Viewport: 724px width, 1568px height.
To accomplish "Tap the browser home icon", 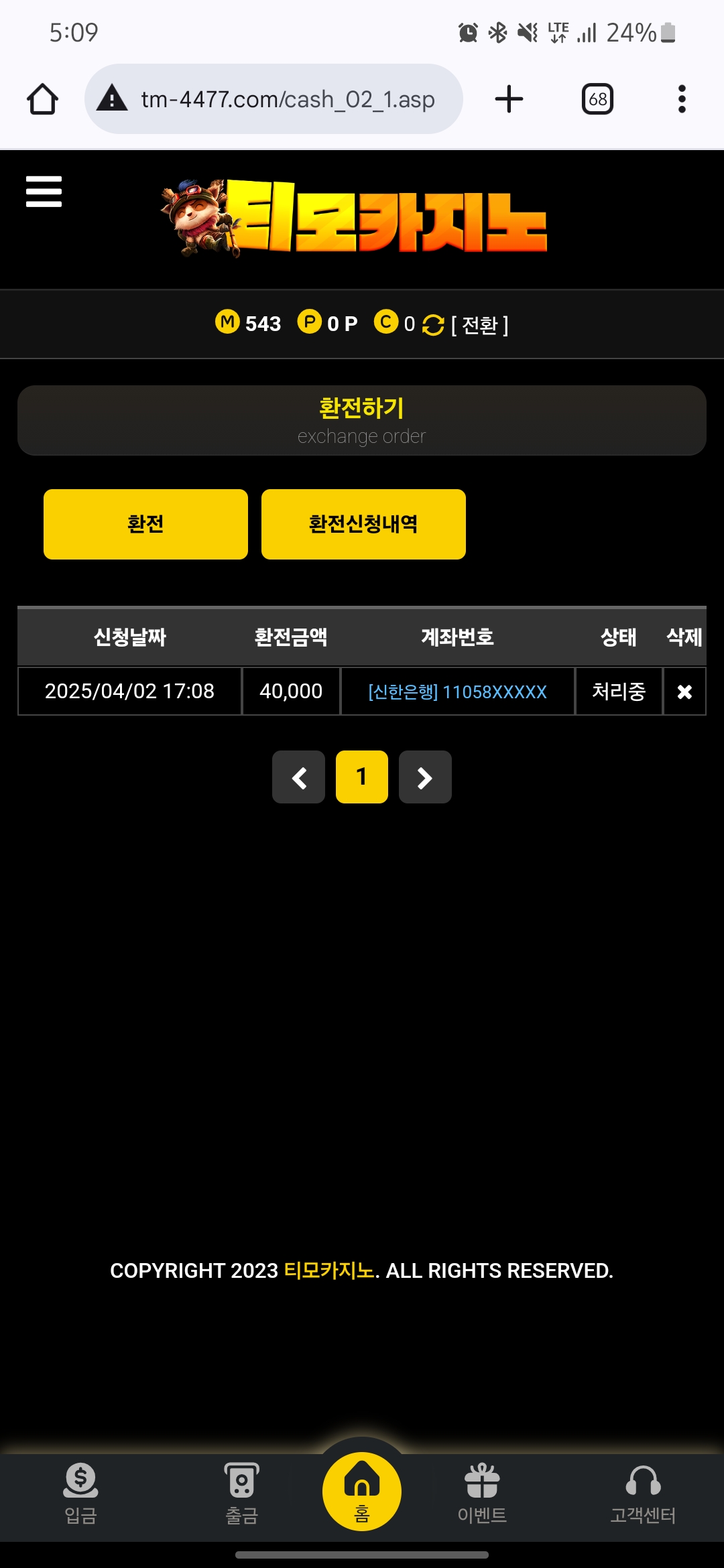I will (x=42, y=99).
